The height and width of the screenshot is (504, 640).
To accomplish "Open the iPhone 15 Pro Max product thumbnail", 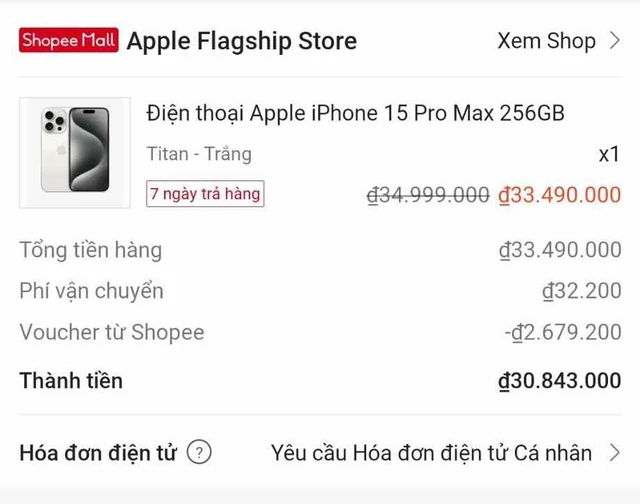I will click(x=75, y=152).
